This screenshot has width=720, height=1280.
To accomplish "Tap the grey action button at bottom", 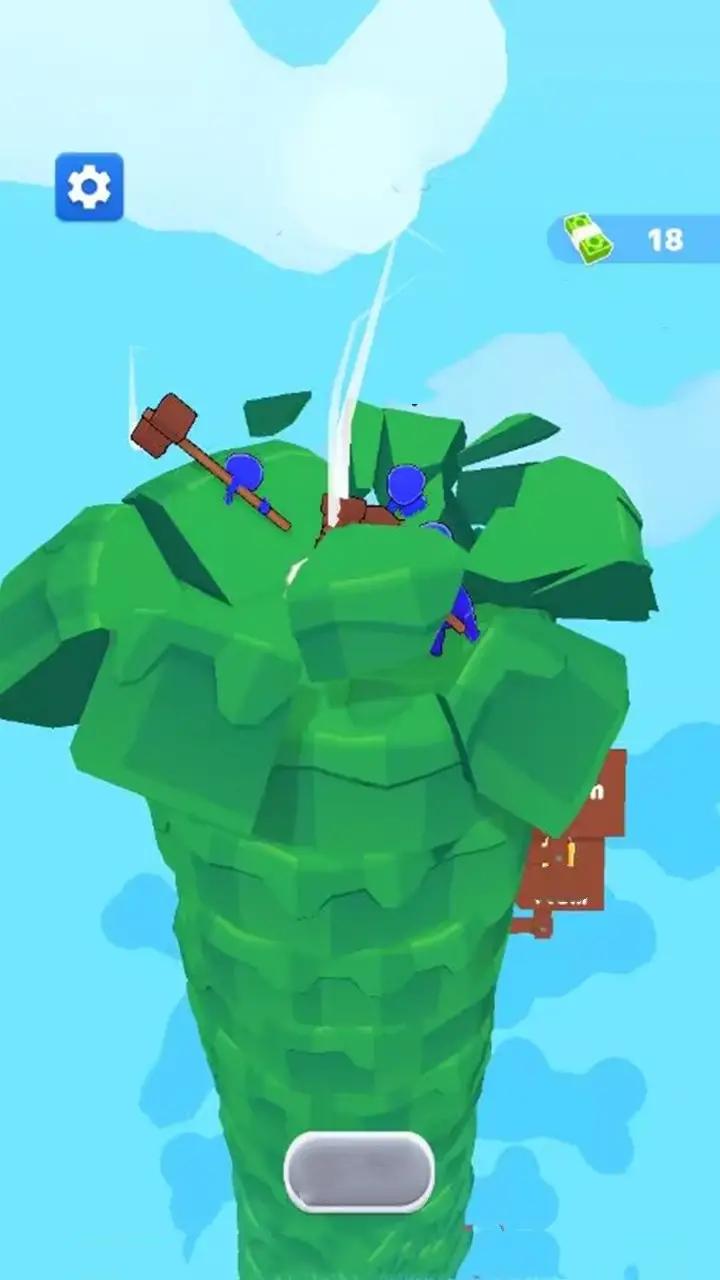I will (359, 1172).
